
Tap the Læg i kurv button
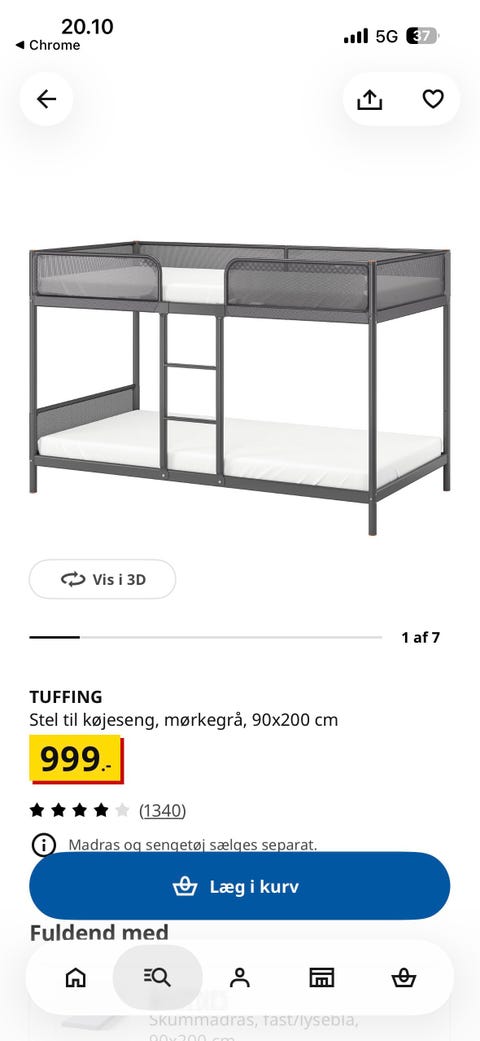[240, 886]
